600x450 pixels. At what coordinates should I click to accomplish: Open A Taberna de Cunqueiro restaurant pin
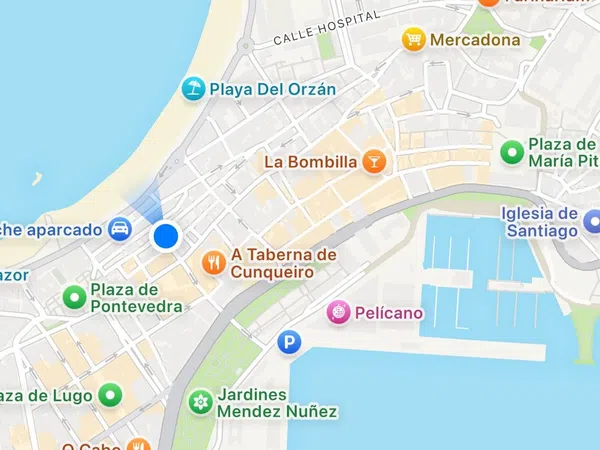[x=213, y=263]
